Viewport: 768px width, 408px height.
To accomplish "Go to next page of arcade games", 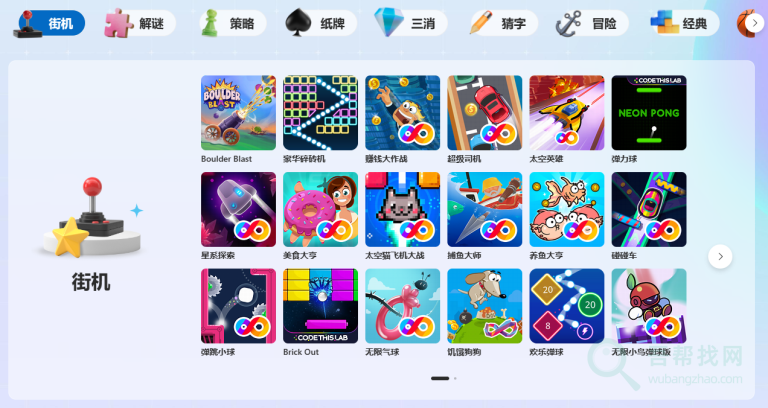I will (x=720, y=256).
